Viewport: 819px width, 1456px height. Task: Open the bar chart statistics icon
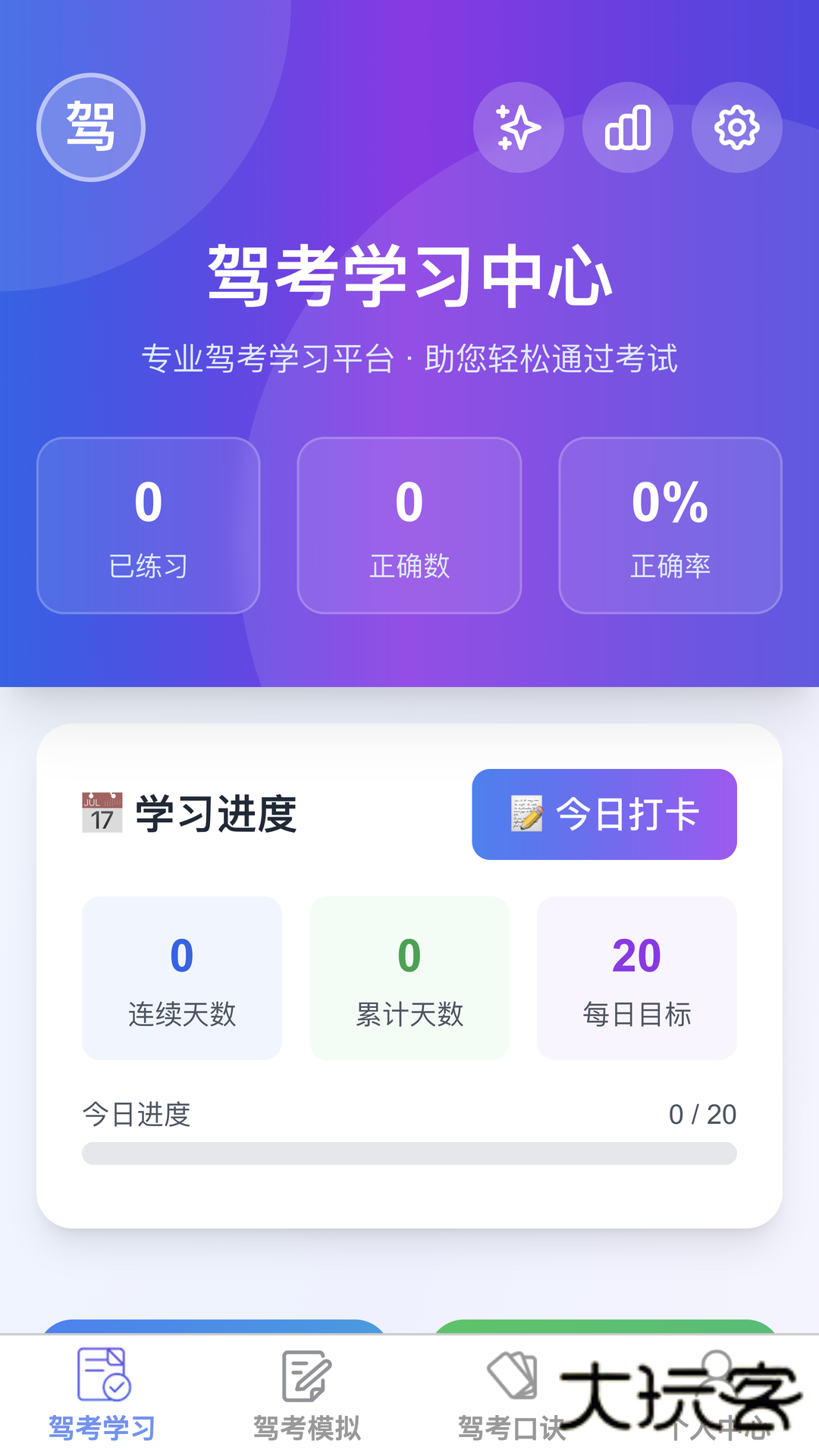[x=628, y=127]
